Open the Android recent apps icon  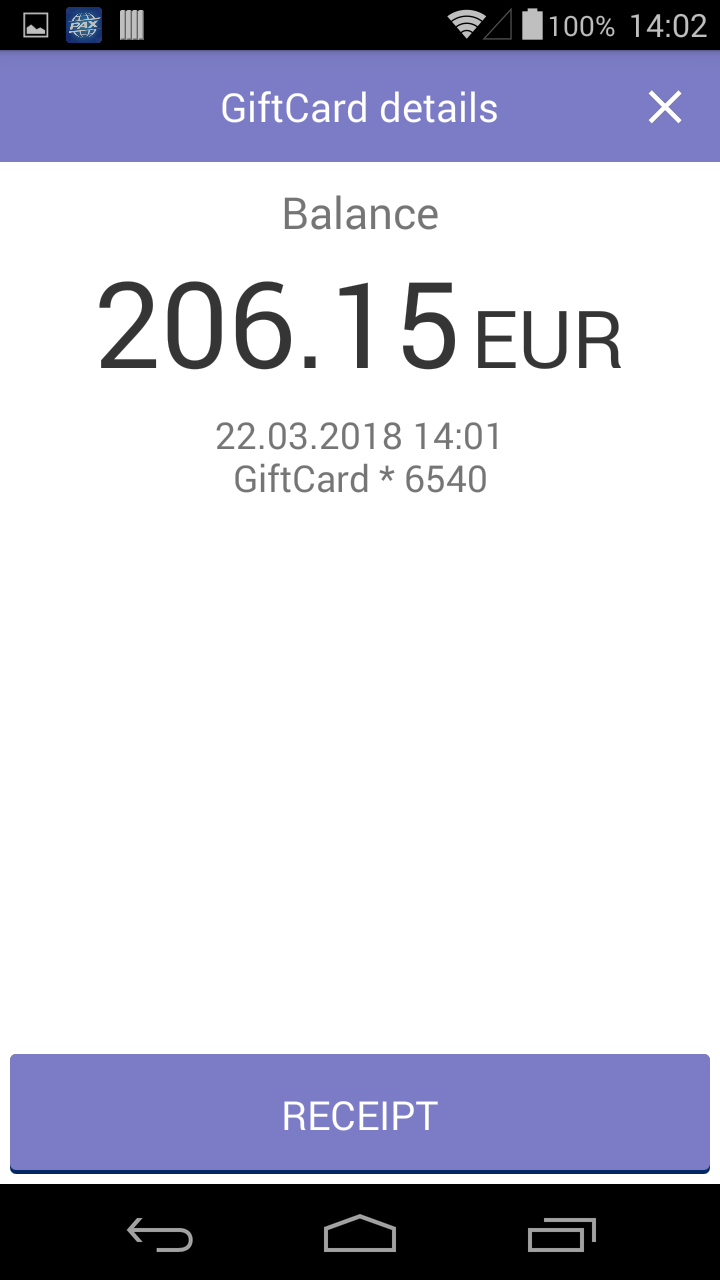[560, 1236]
